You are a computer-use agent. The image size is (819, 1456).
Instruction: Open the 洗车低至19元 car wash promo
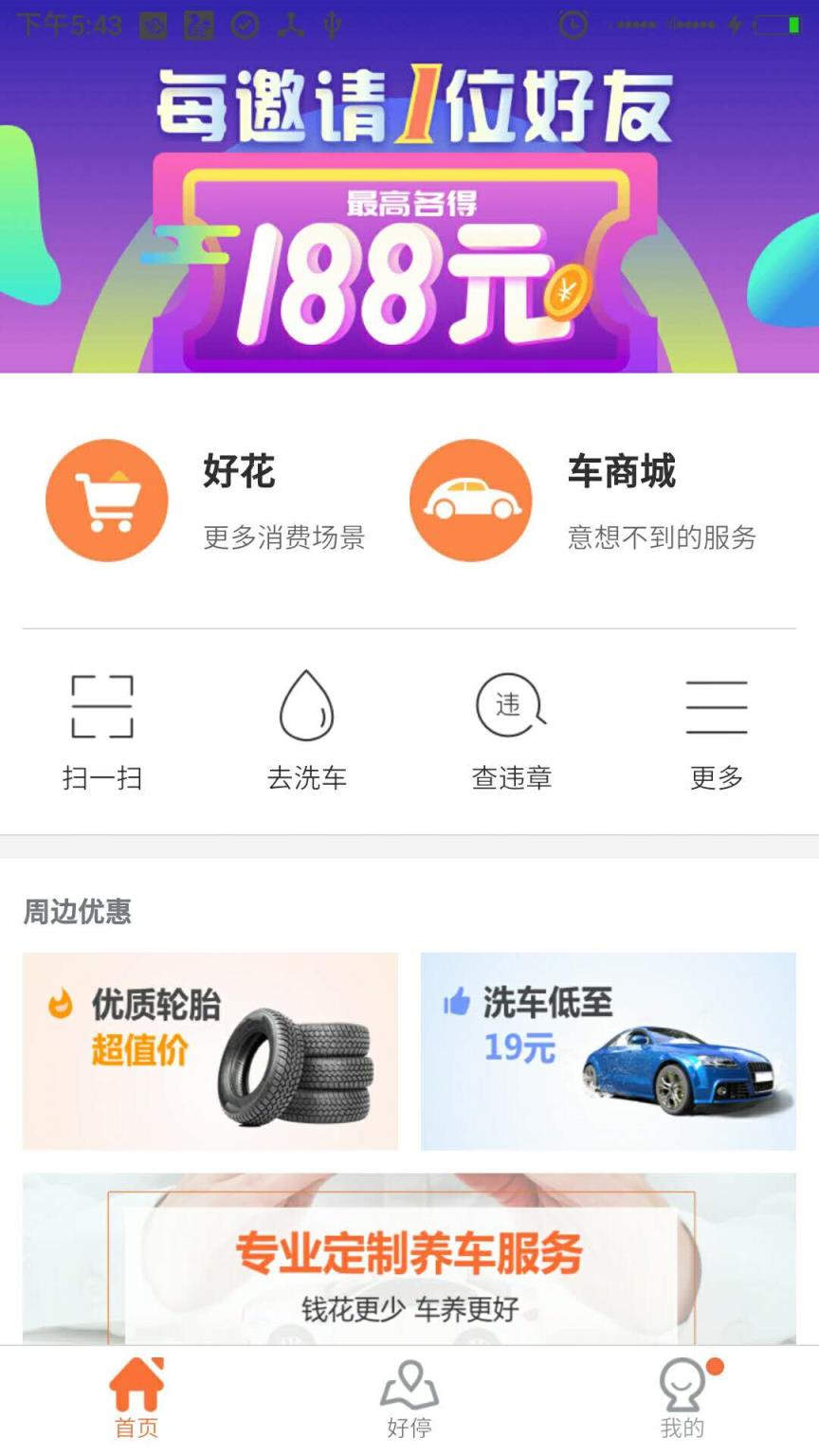click(x=608, y=1050)
